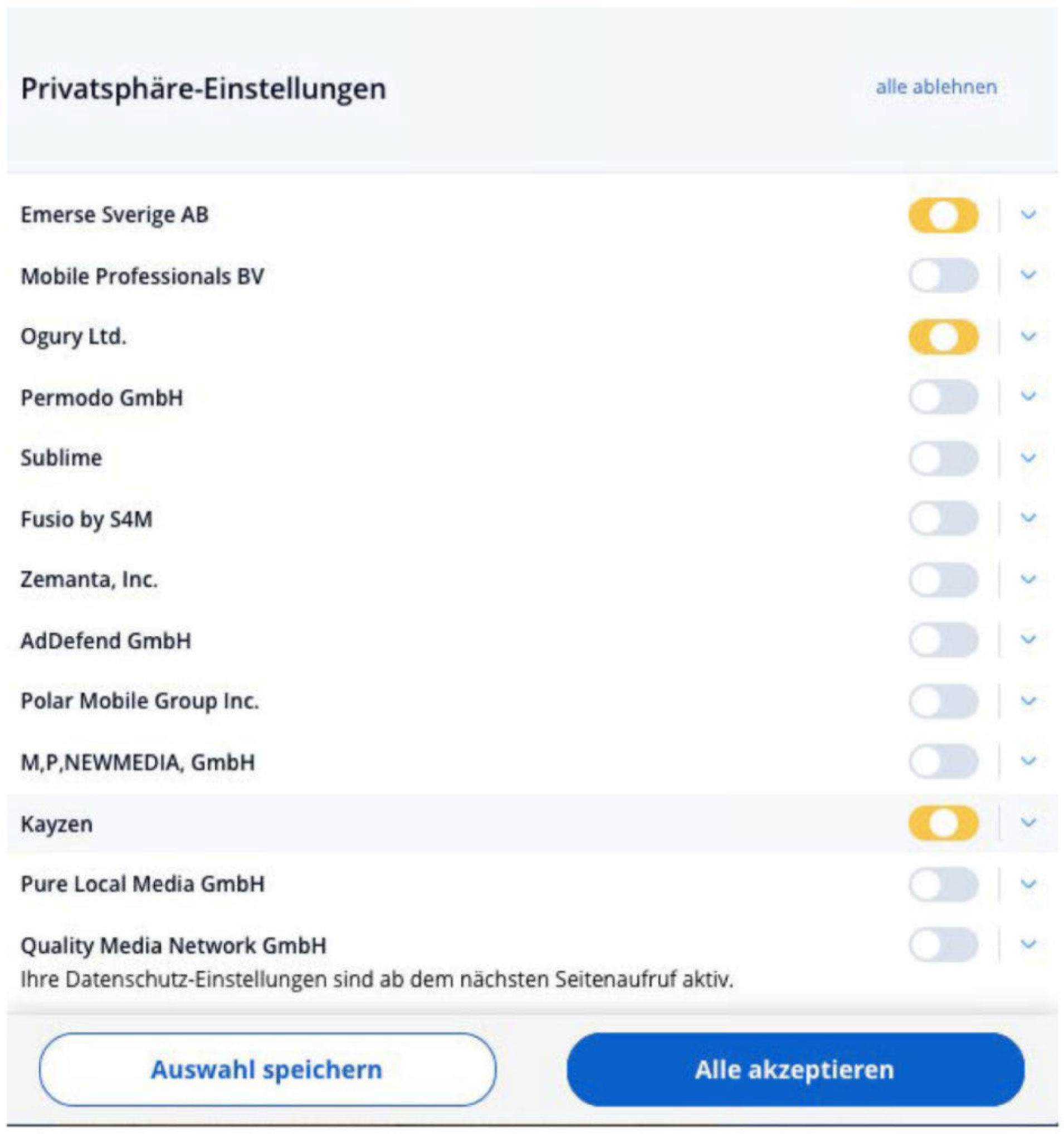Enable AdDefend GmbH consent toggle
This screenshot has height=1134, width=1064.
click(x=943, y=640)
